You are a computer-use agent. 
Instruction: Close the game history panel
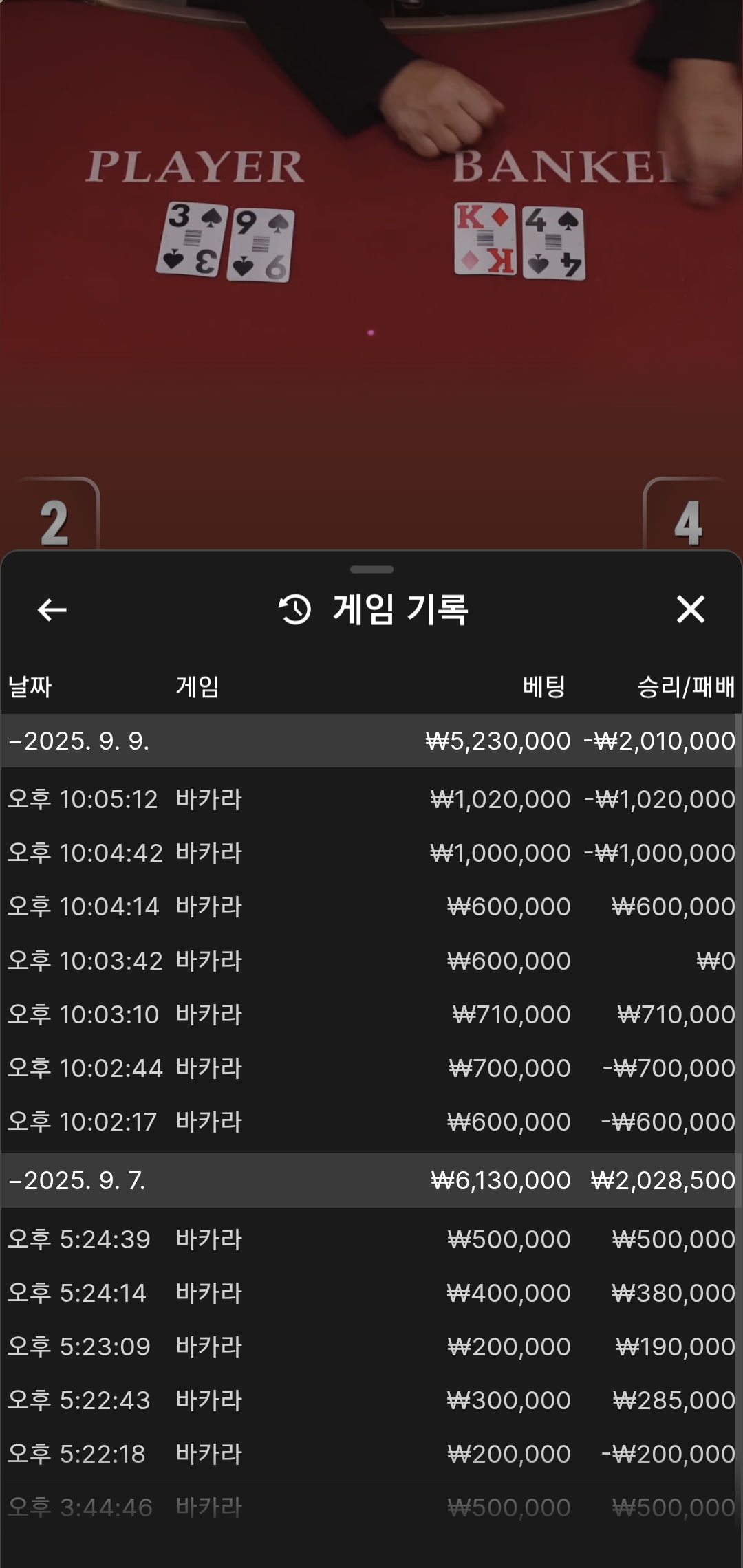point(690,609)
